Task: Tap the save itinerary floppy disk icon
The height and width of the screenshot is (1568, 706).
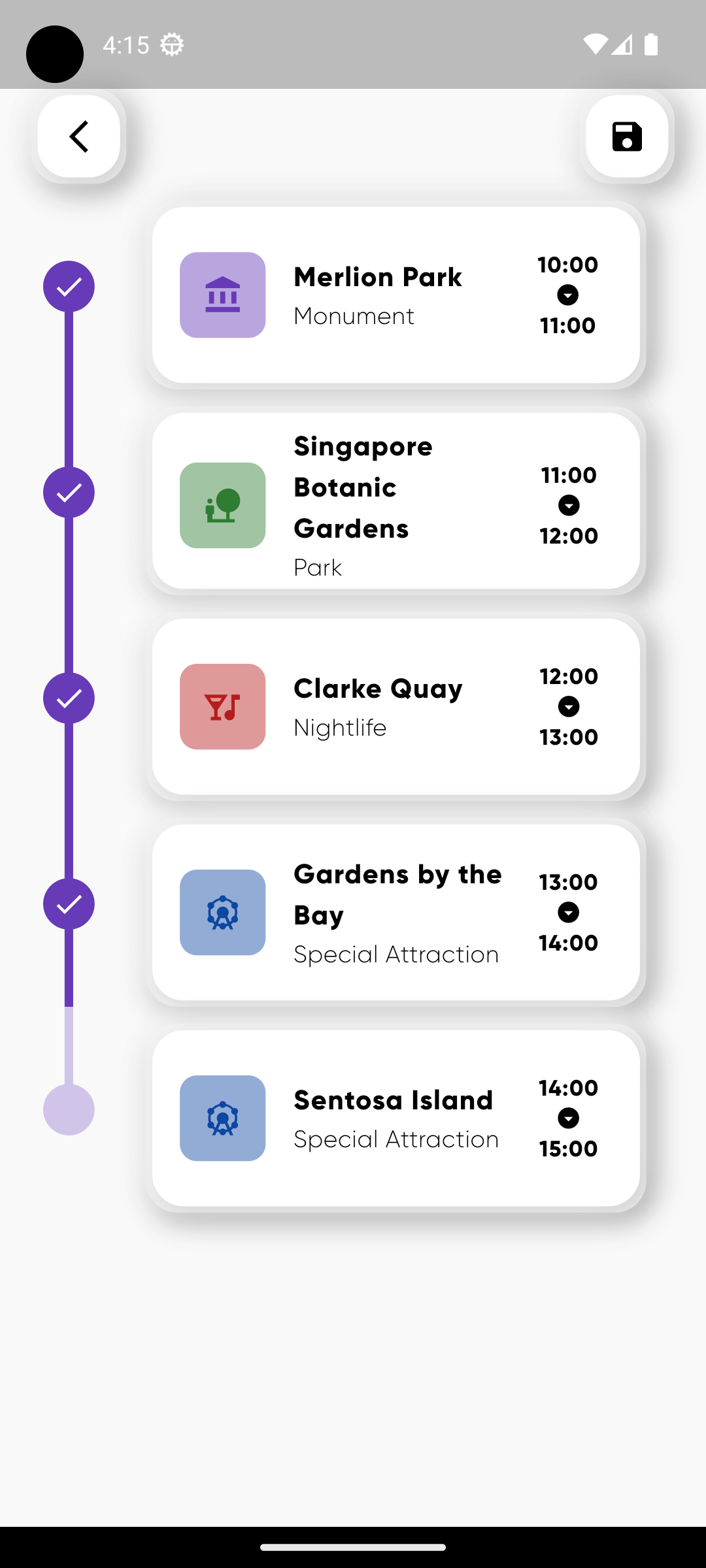Action: (626, 136)
